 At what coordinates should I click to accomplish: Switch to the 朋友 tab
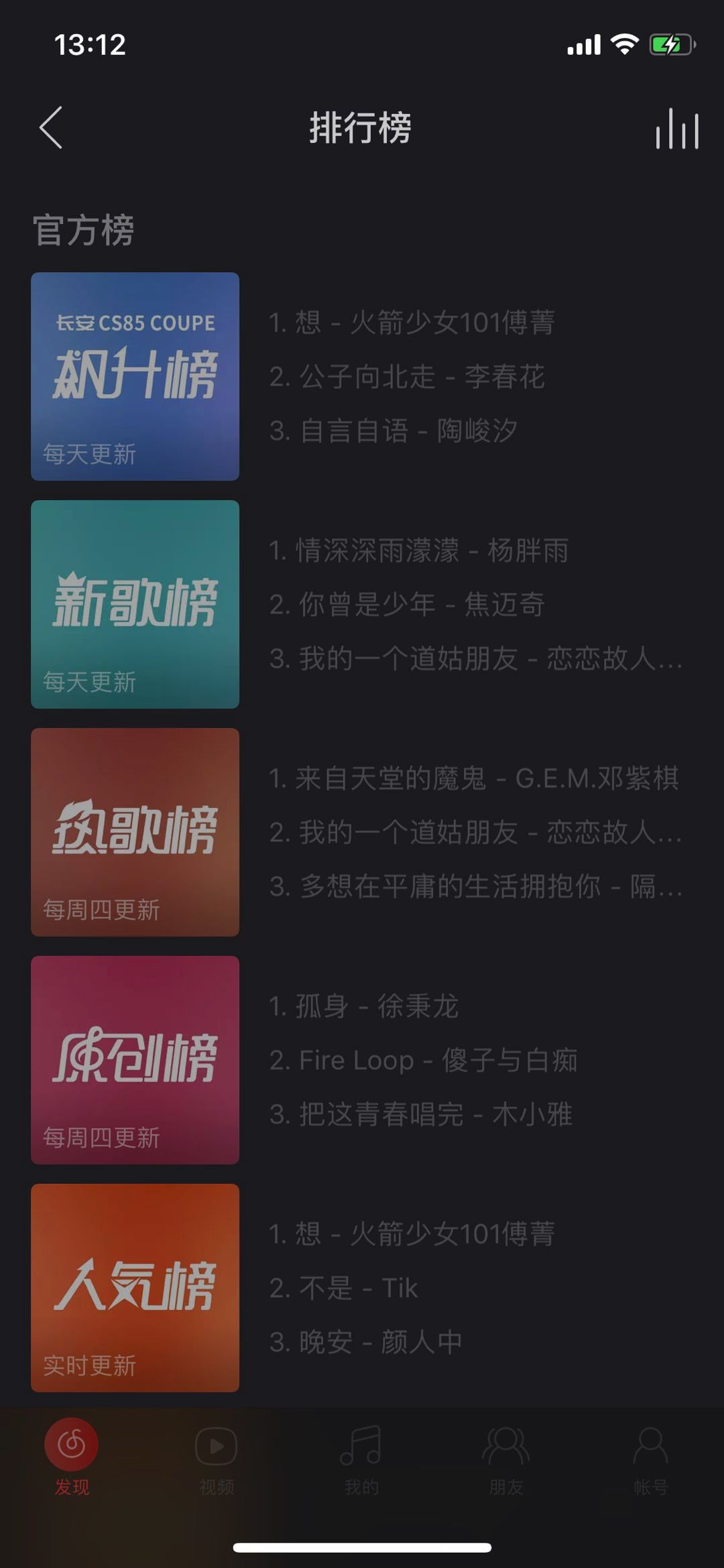[506, 1459]
